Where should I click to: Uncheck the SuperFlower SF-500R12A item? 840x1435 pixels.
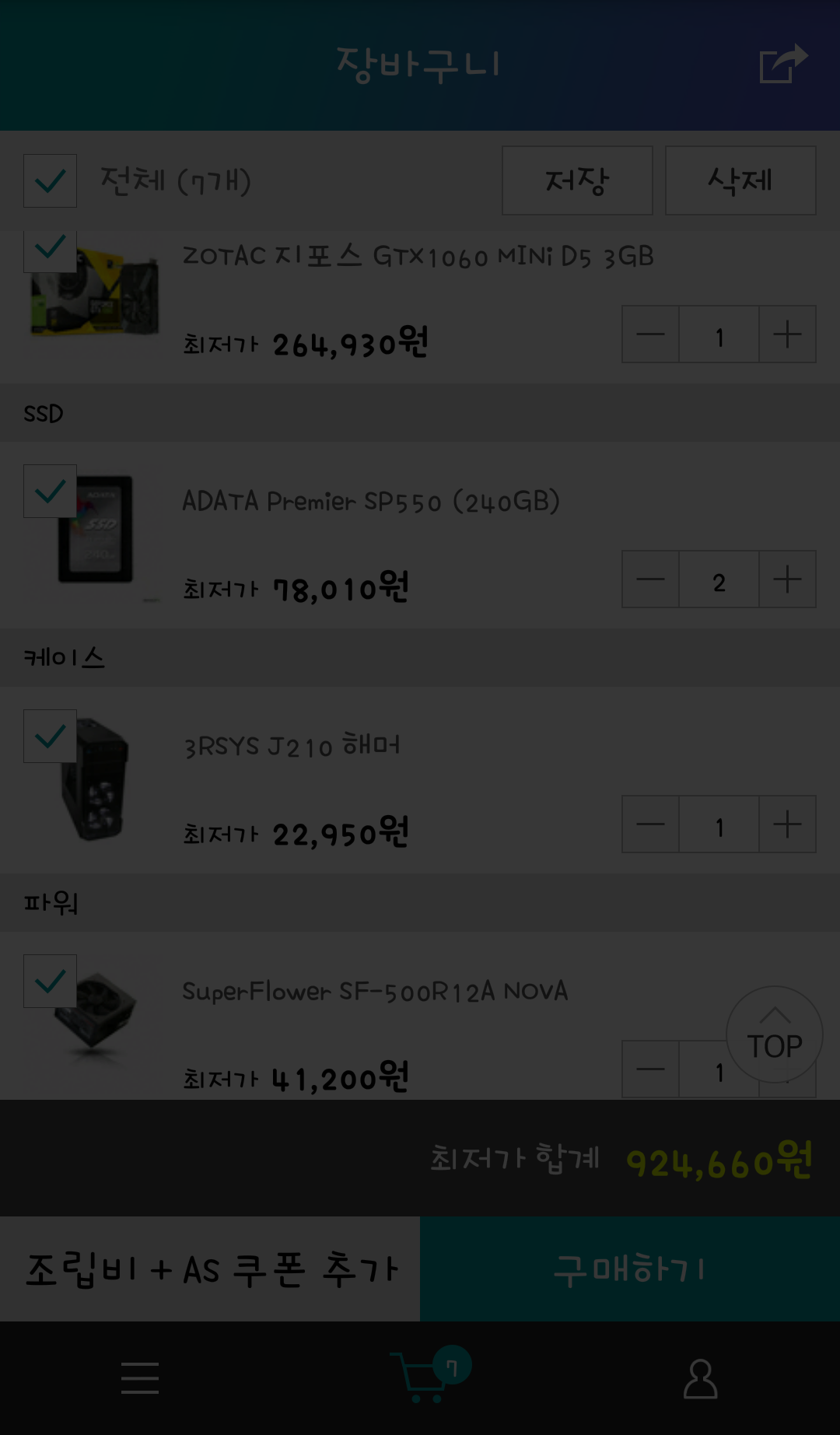click(51, 981)
